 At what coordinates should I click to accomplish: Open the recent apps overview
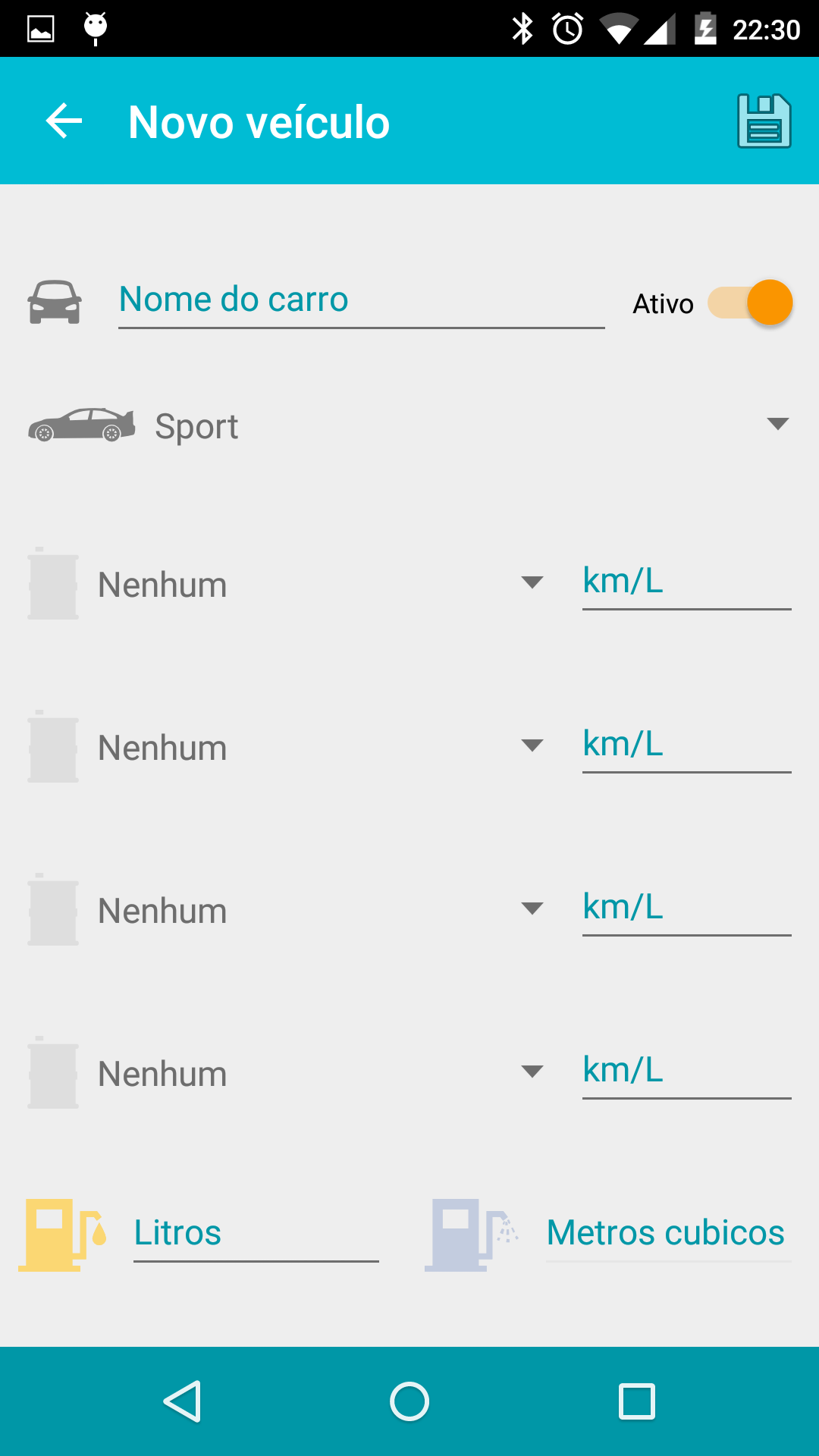tap(637, 1401)
